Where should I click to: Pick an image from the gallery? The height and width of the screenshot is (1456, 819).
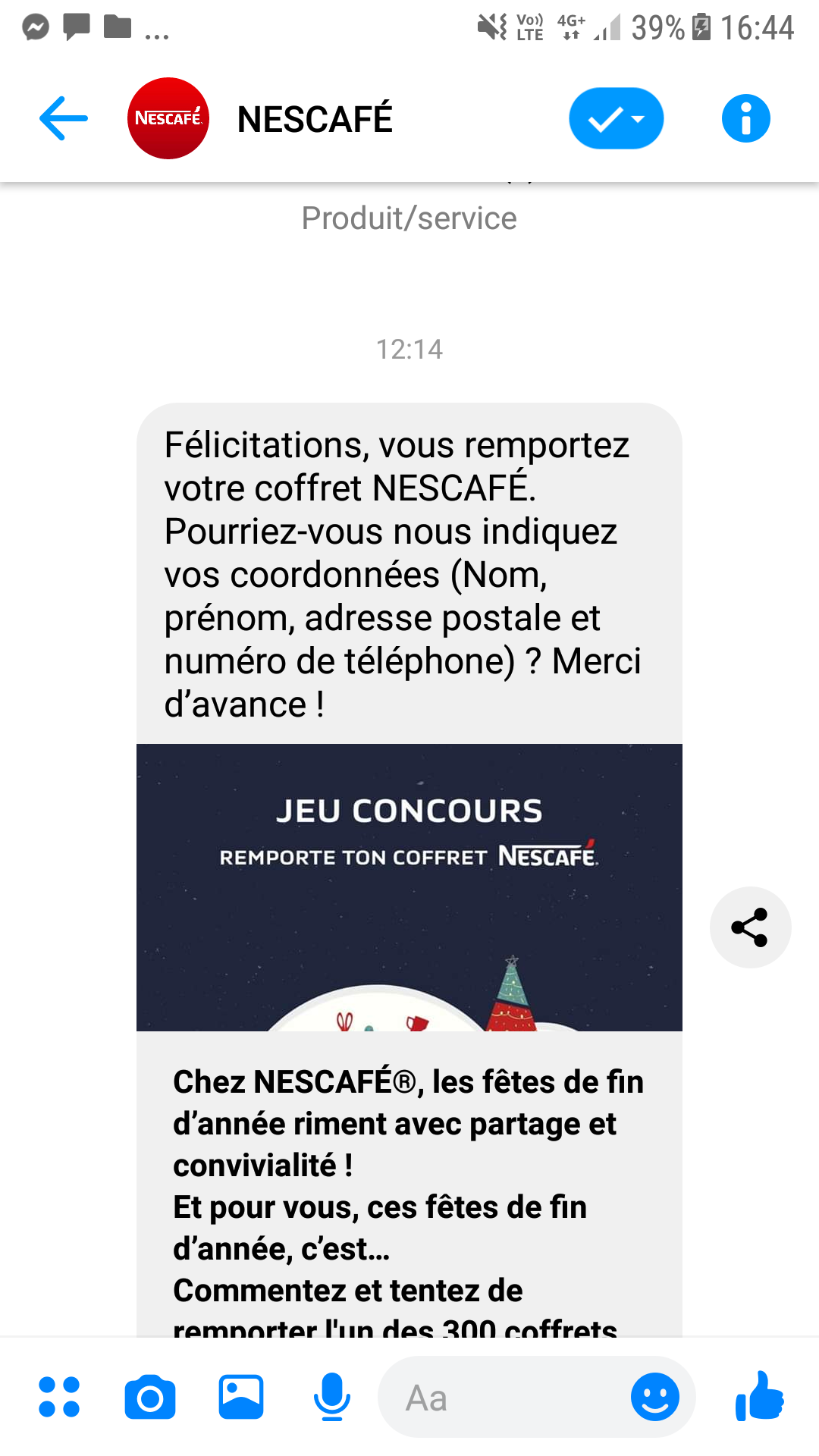(x=241, y=1397)
